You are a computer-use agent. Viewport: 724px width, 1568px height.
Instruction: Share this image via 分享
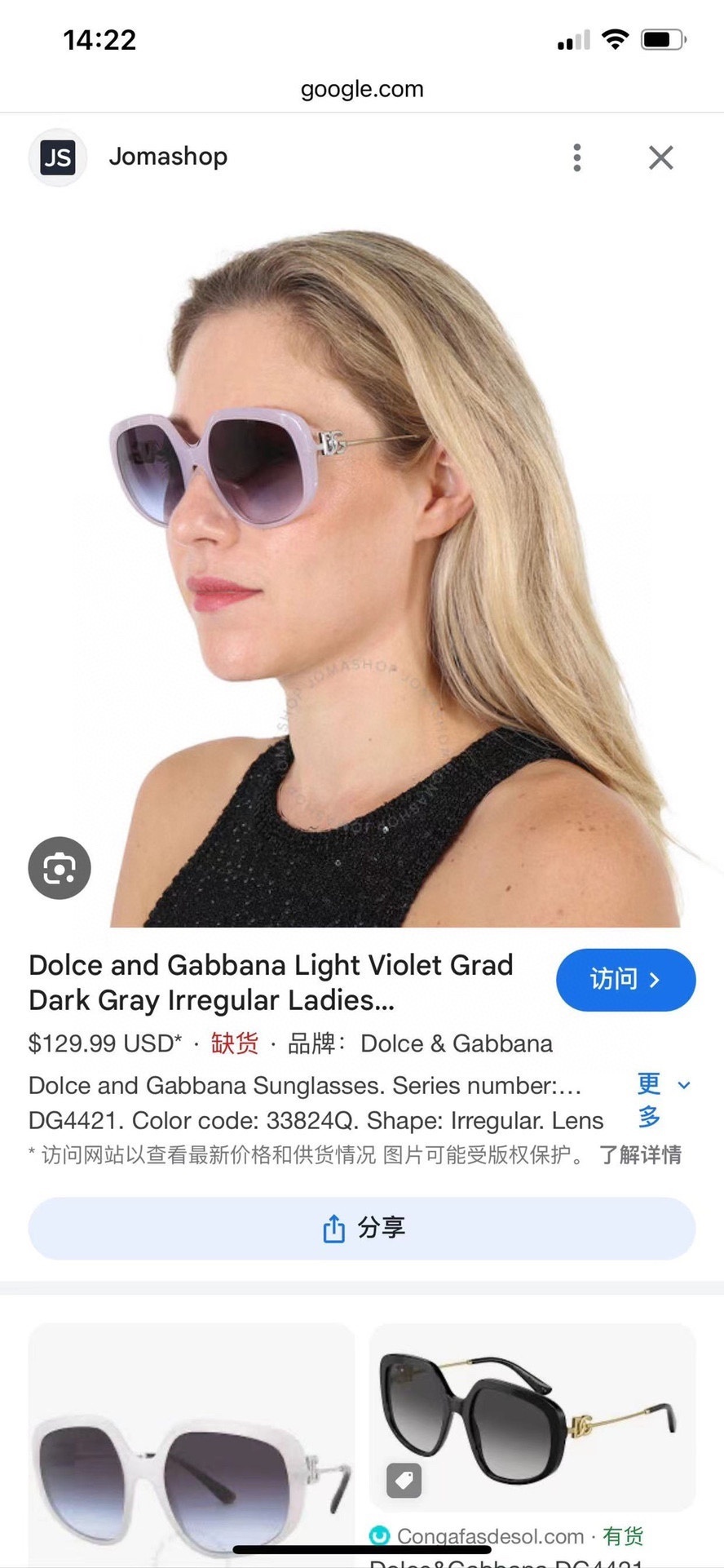362,1228
